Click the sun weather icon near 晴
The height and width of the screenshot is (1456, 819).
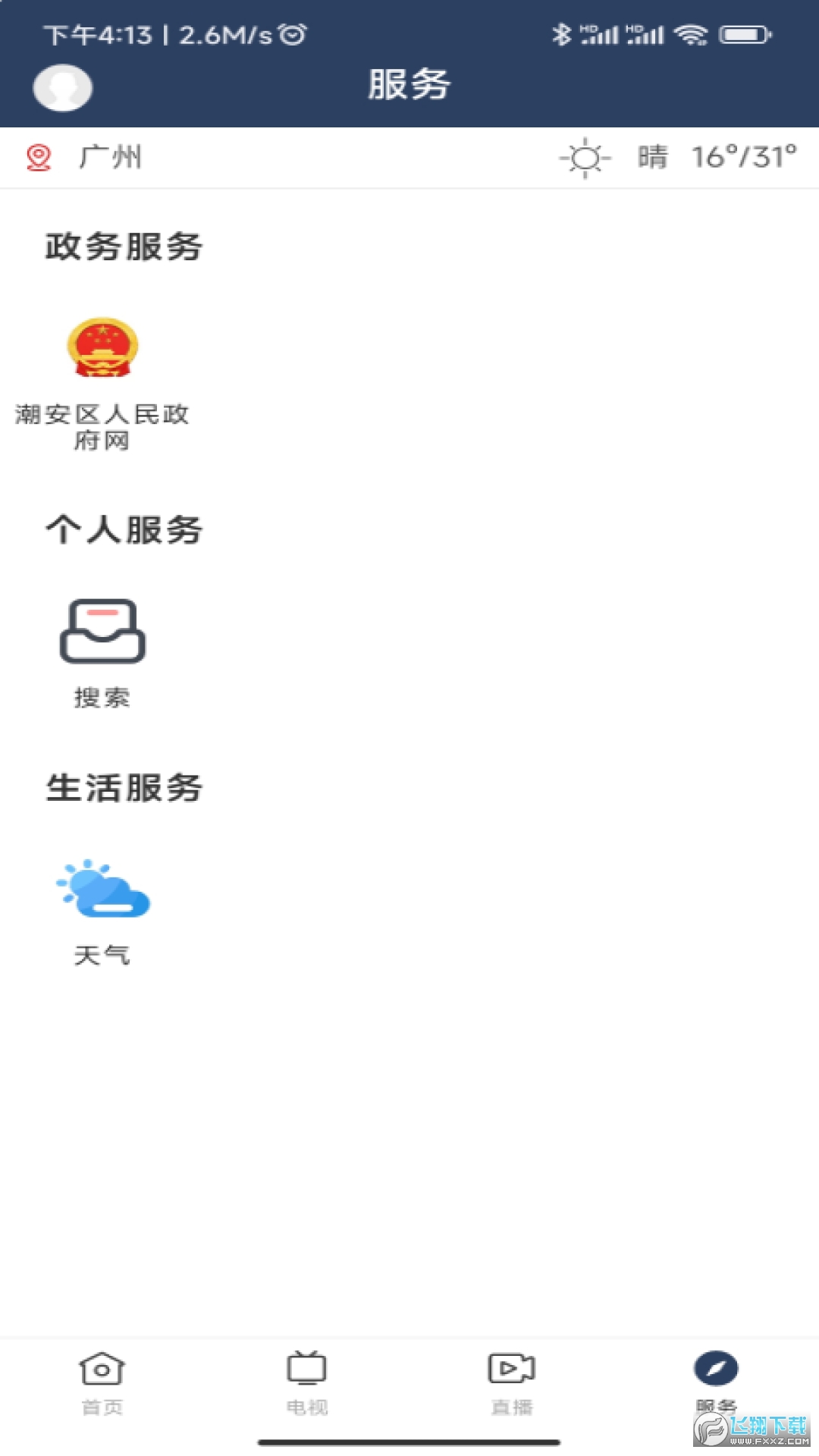coord(584,157)
